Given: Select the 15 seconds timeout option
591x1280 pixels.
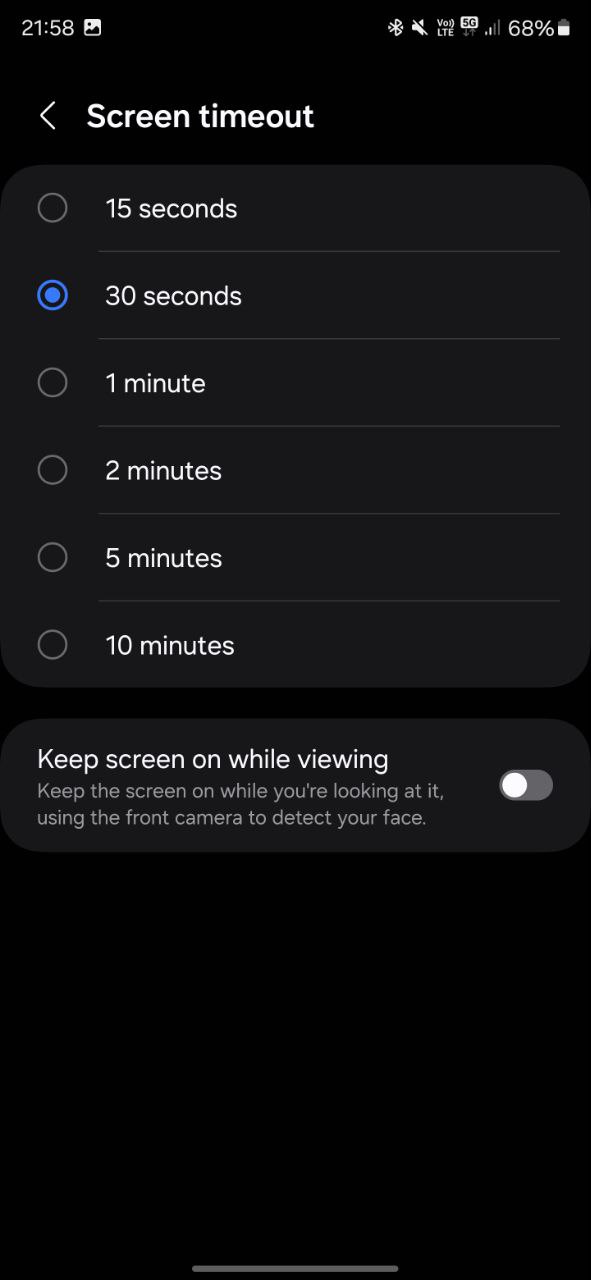Looking at the screenshot, I should (x=295, y=208).
